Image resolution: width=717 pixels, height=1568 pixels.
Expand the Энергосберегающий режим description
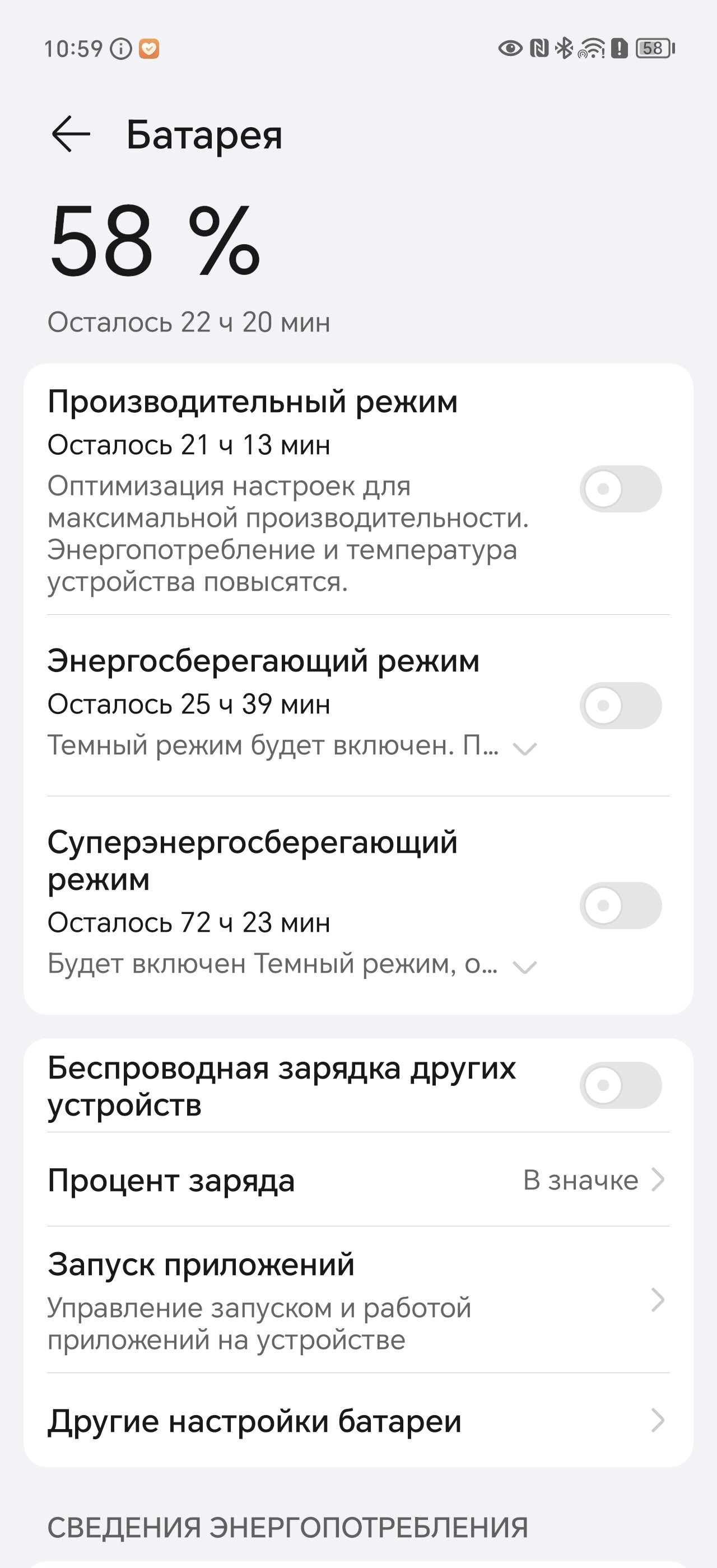(x=525, y=748)
